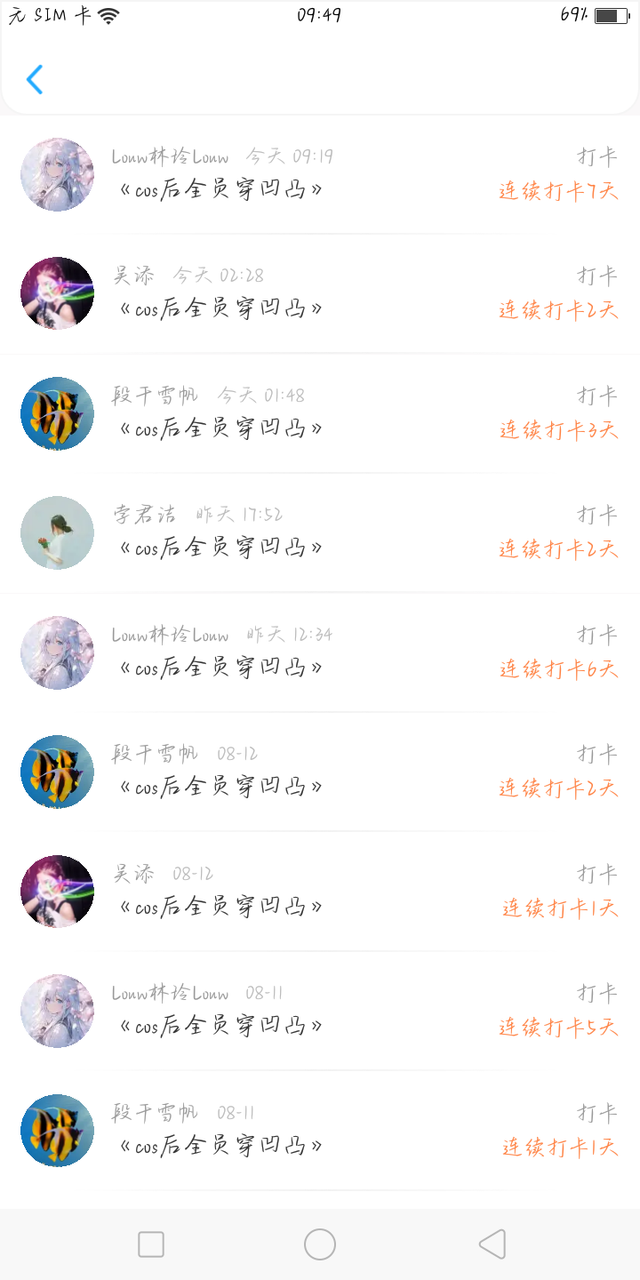Open 李君洁's check-in from 昨天 17:52
The width and height of the screenshot is (640, 1280).
pyautogui.click(x=320, y=532)
